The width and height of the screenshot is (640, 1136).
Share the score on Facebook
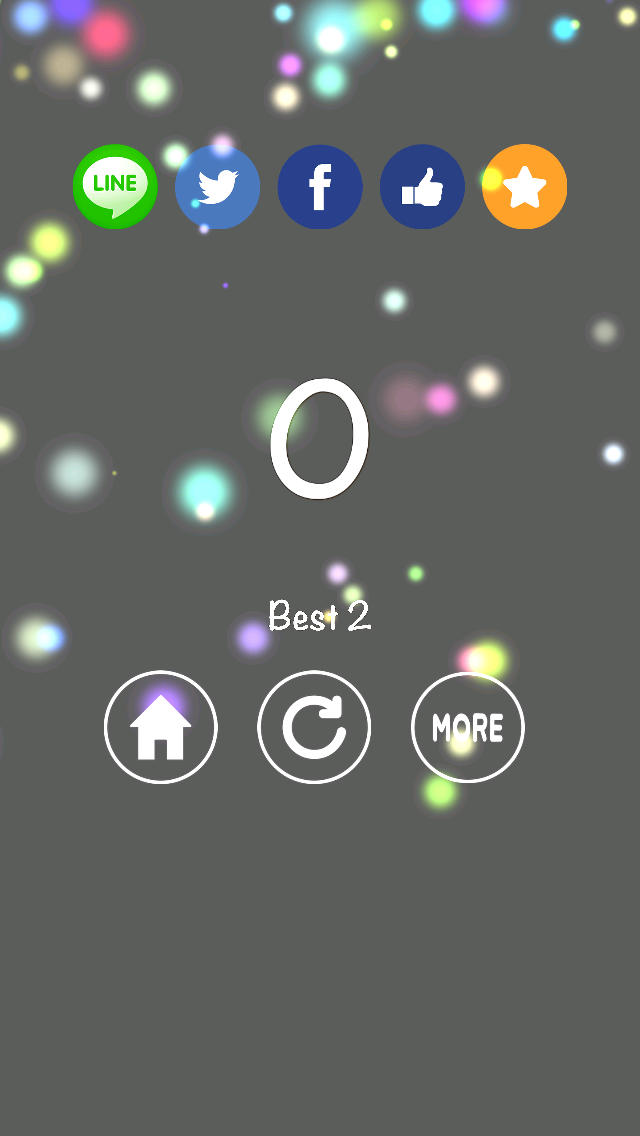320,187
